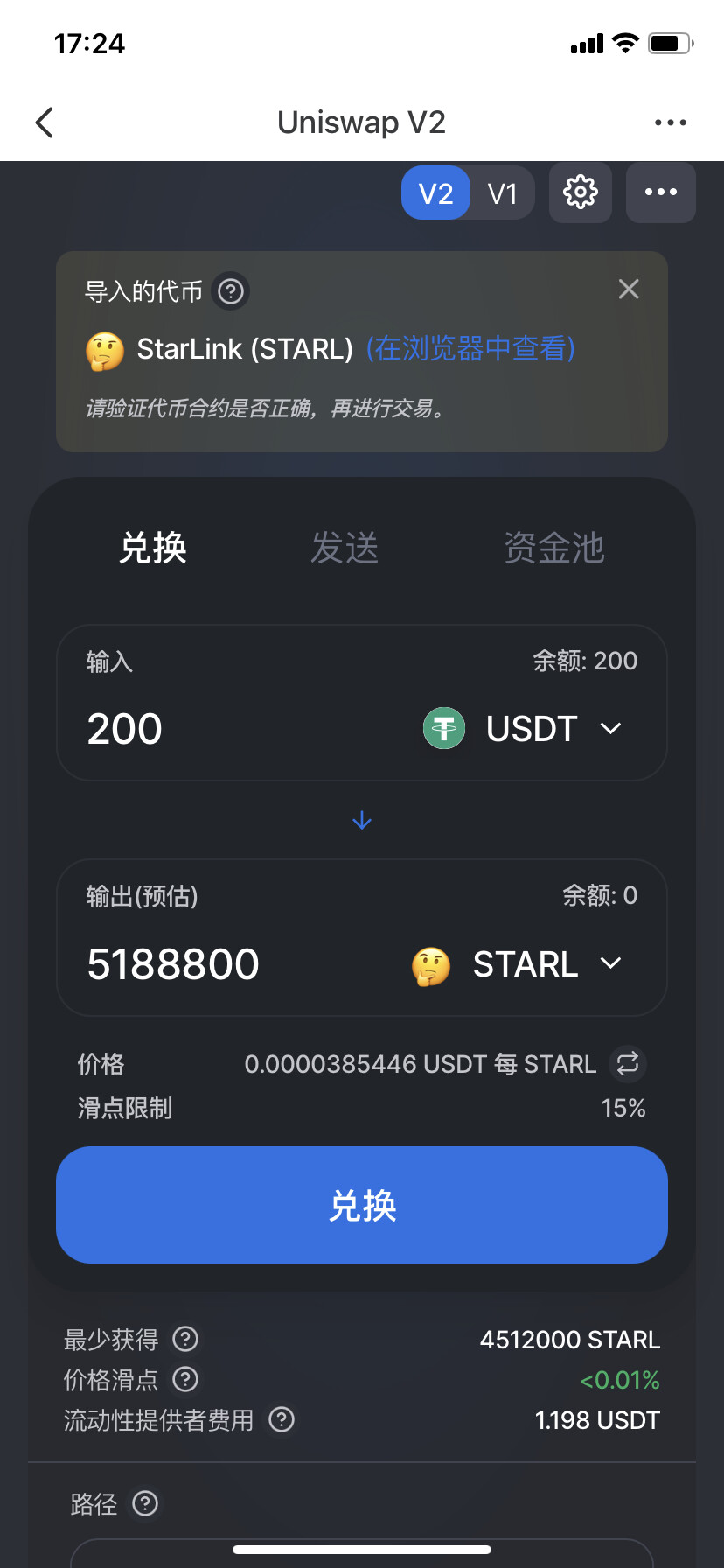
Task: Dismiss the imported token warning
Action: click(x=628, y=290)
